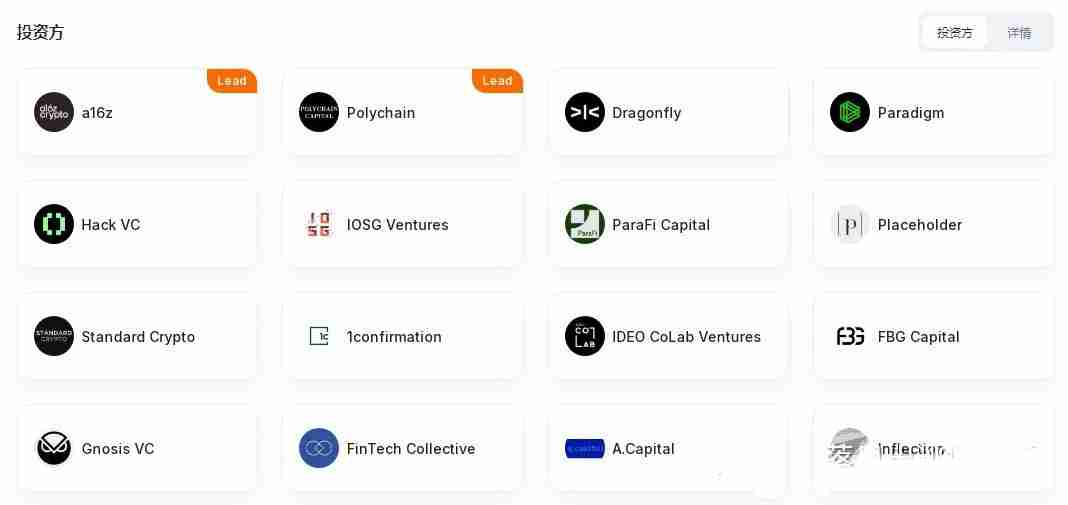Screen dimensions: 1068x505
Task: Open the Polychain investor card
Action: (402, 113)
